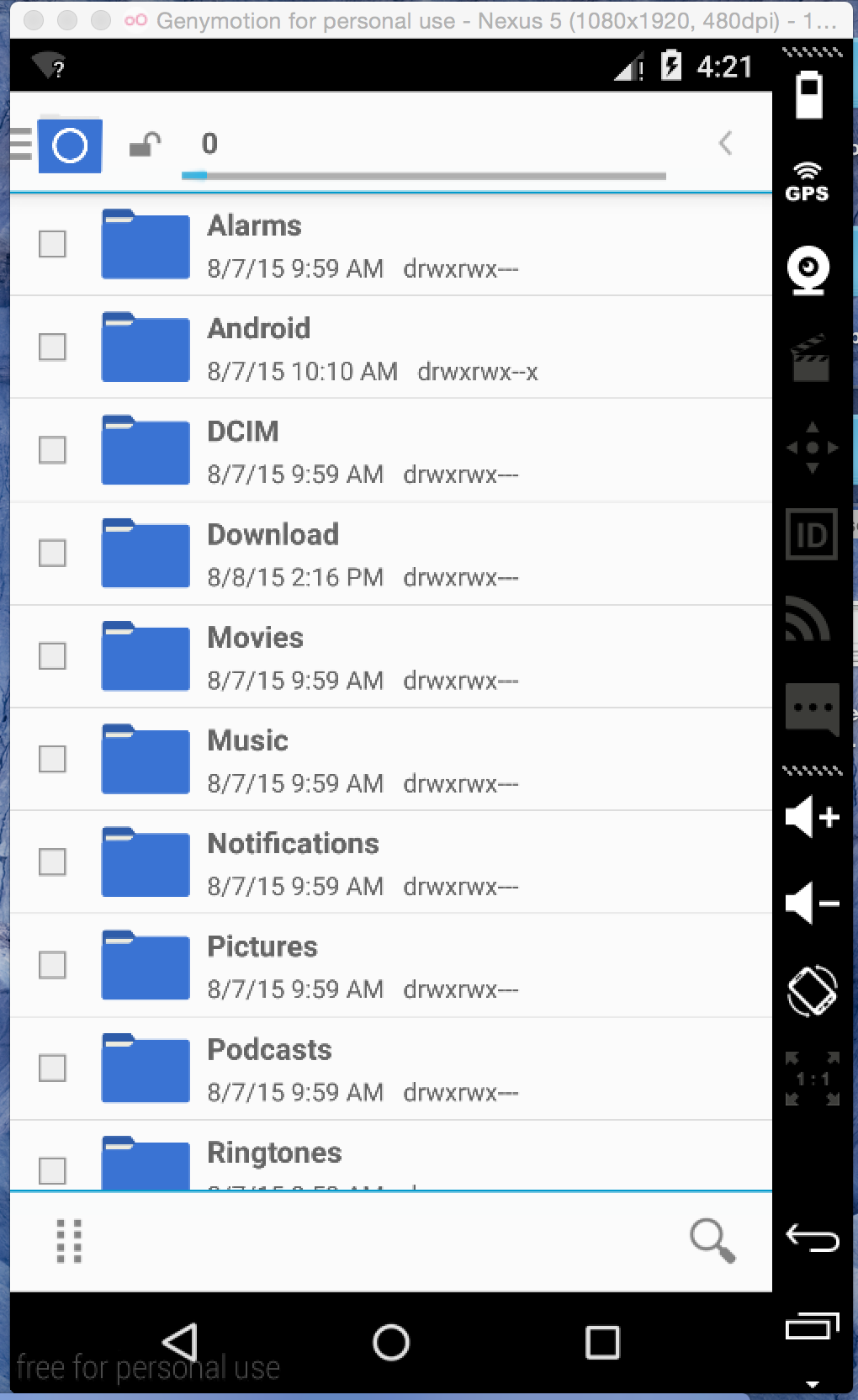Select the Ringtones checkbox
This screenshot has height=1400, width=858.
coord(52,1170)
